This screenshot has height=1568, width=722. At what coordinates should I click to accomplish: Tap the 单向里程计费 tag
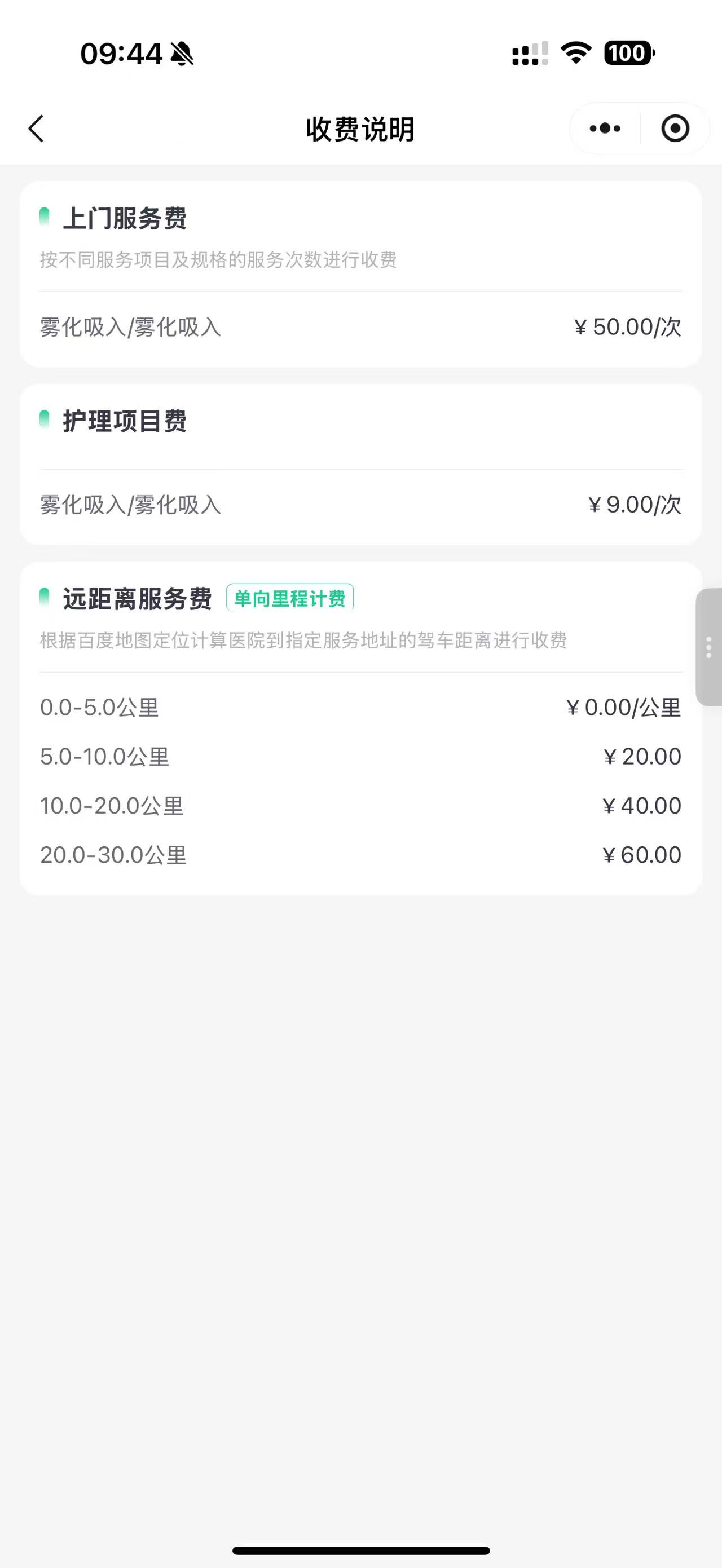(x=289, y=597)
